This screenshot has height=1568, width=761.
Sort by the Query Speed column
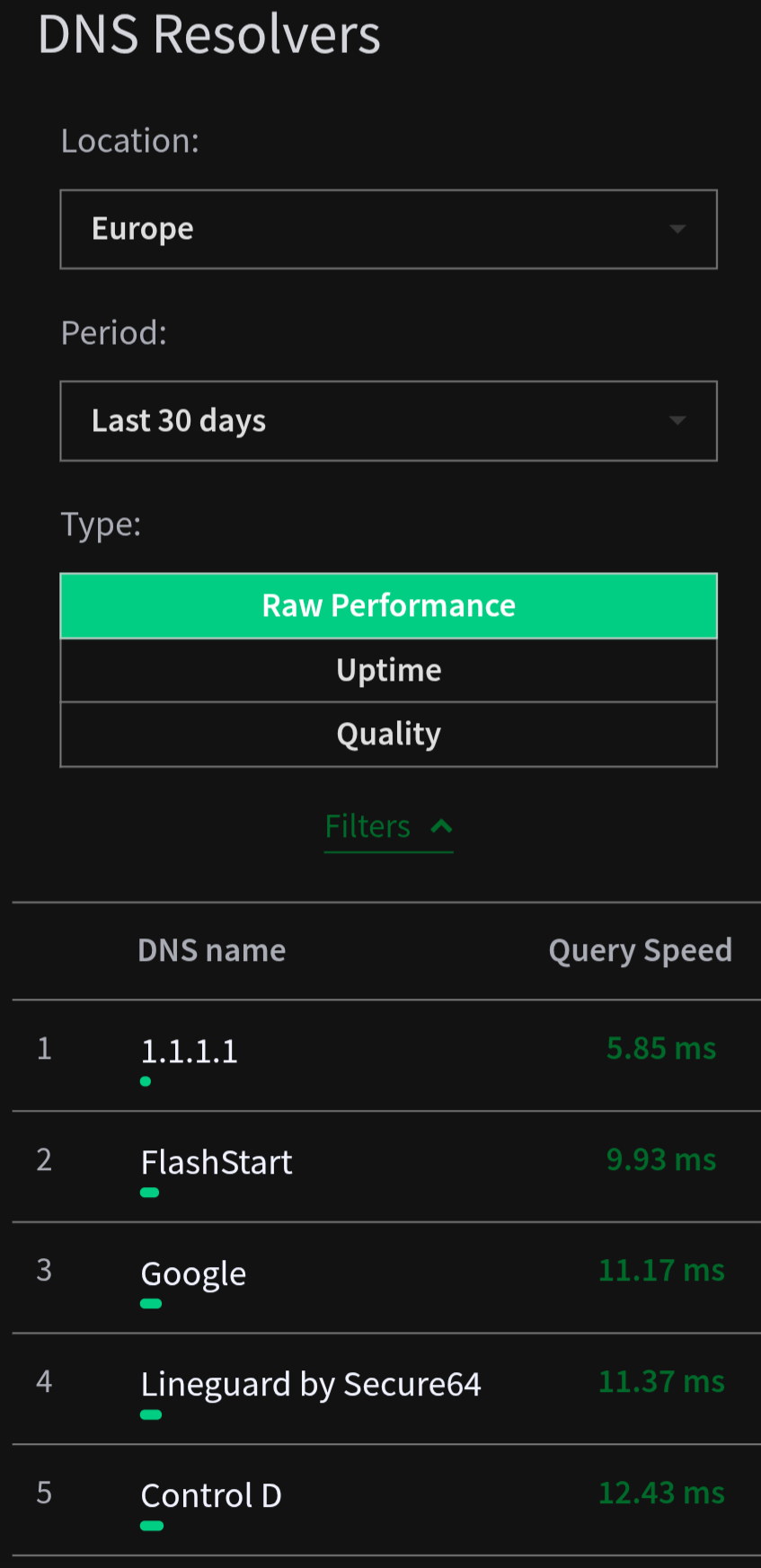click(640, 950)
